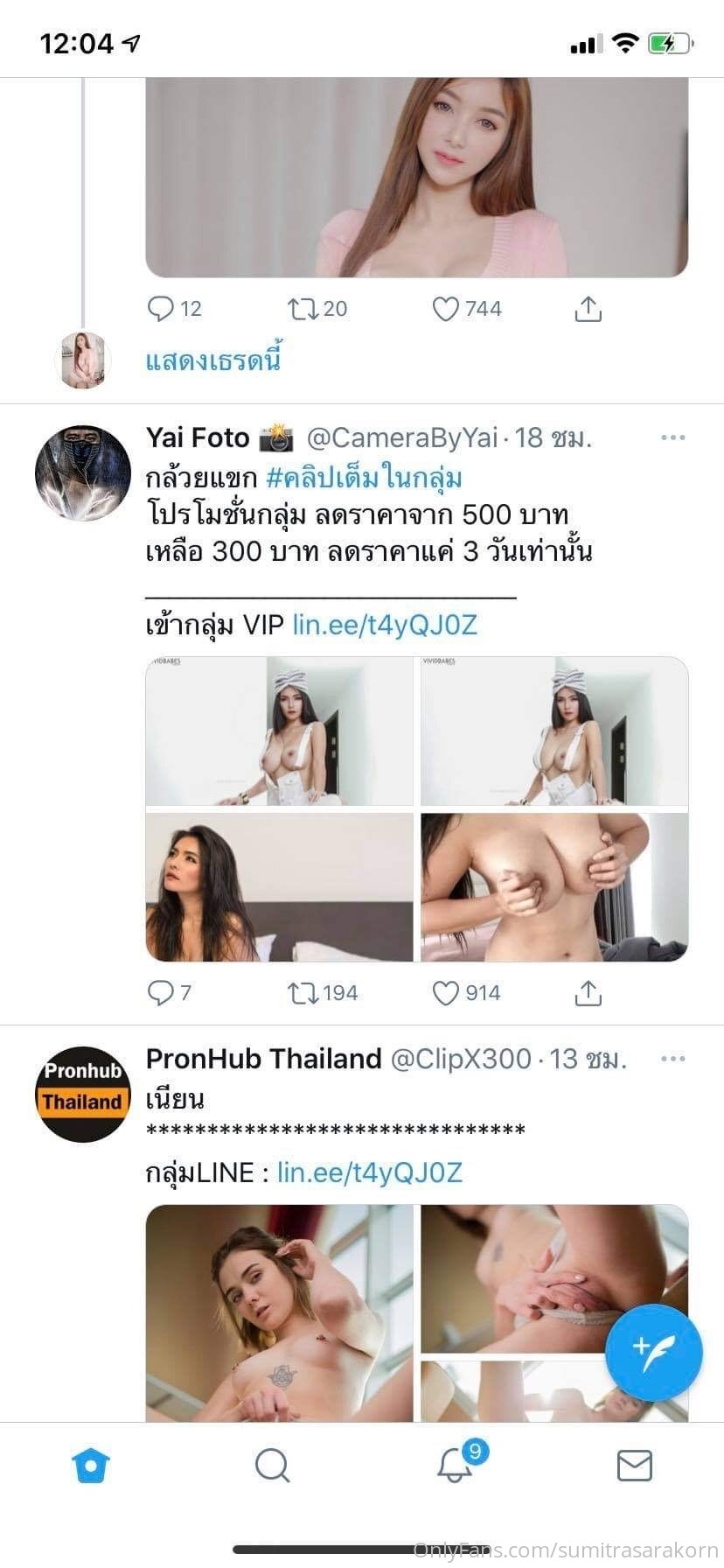Retweet the tweet with 20 retweets
The height and width of the screenshot is (1568, 724).
(x=303, y=308)
